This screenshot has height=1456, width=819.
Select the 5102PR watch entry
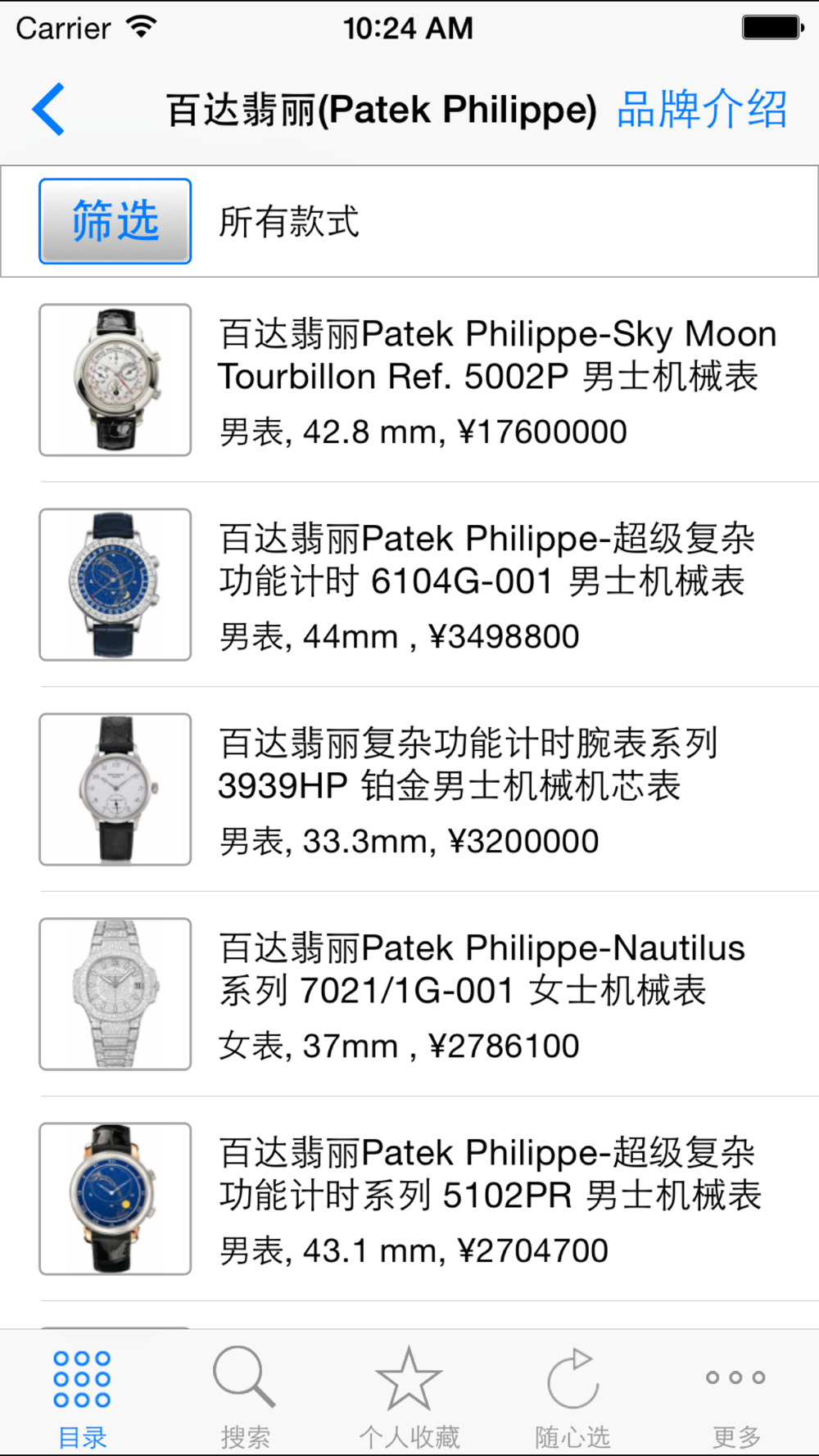click(x=409, y=1199)
